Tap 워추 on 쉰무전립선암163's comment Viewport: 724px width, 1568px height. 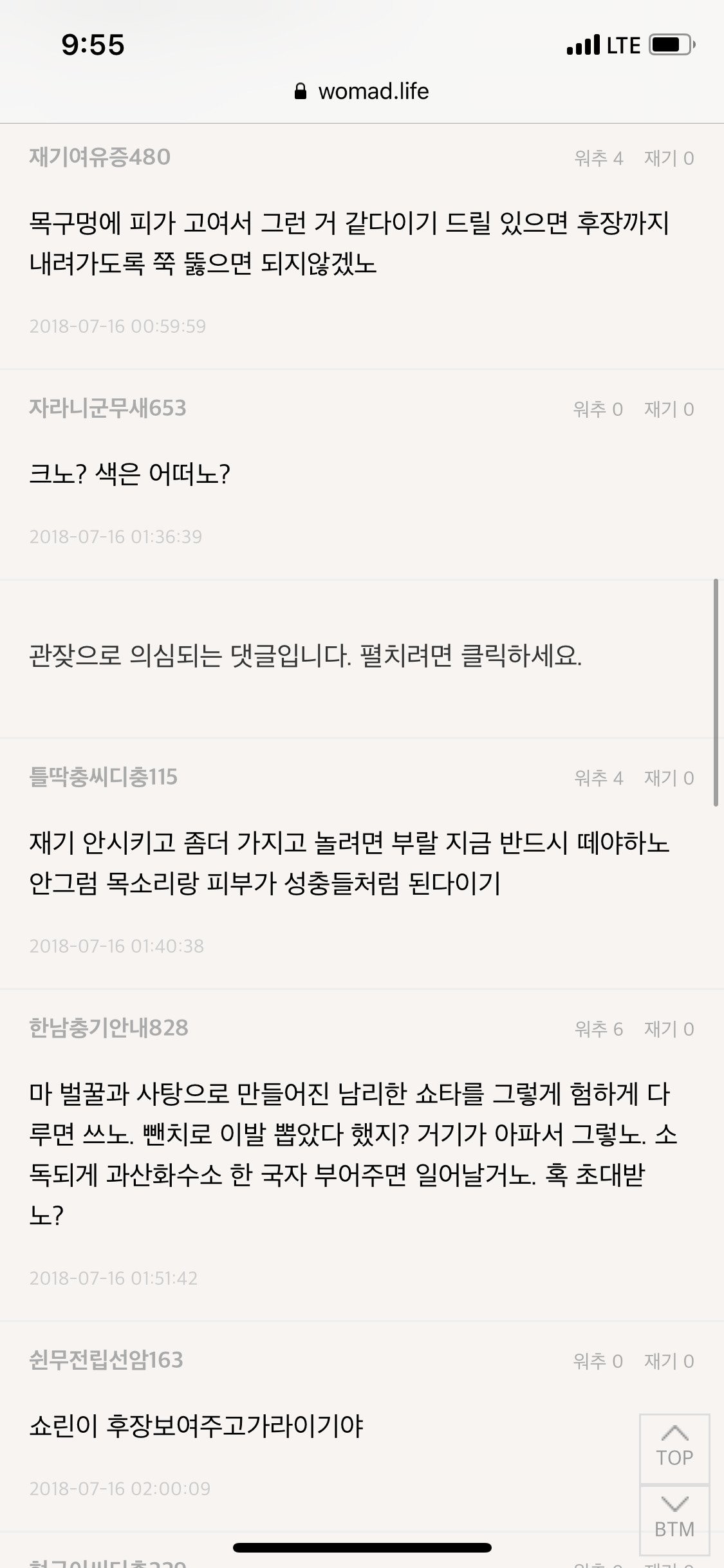tap(598, 1361)
